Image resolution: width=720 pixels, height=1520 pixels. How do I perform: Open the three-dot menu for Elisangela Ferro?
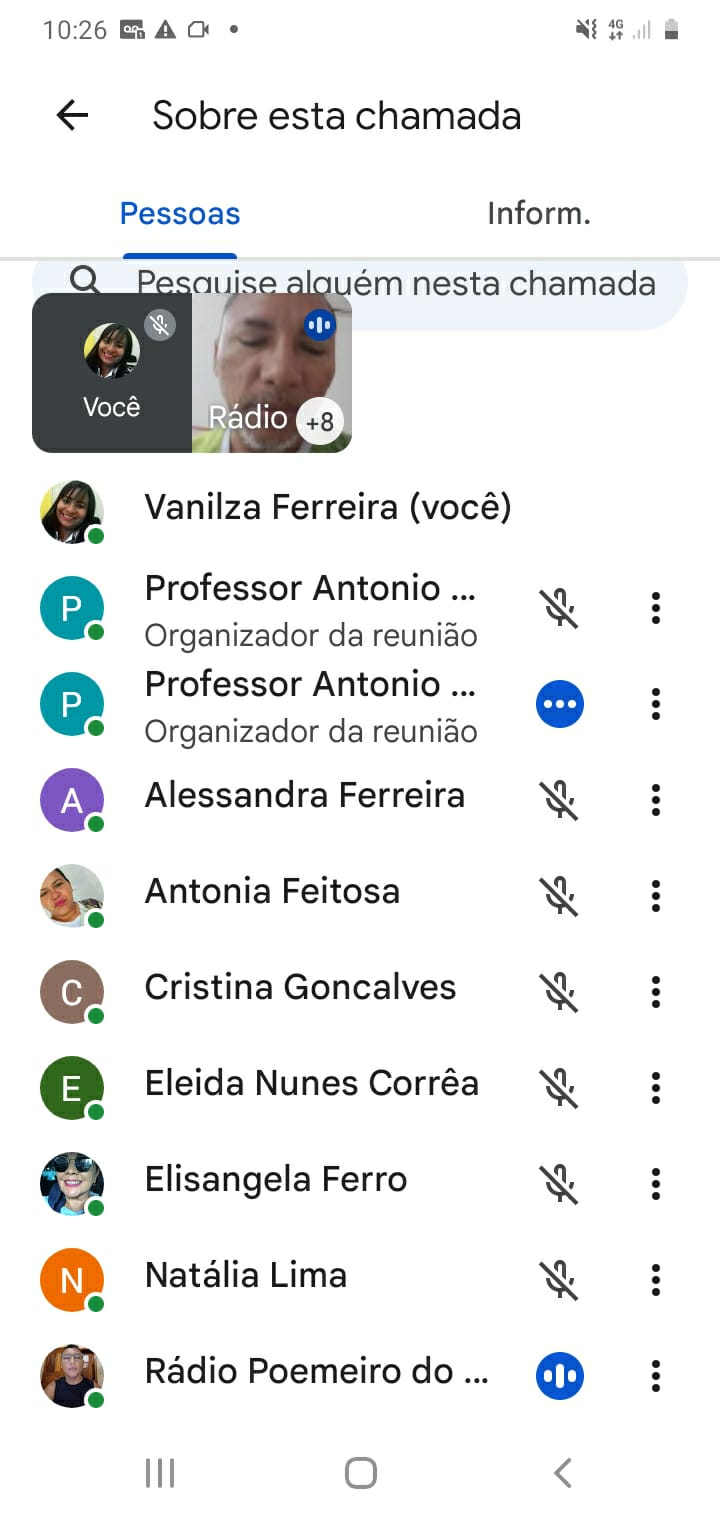[x=656, y=1184]
